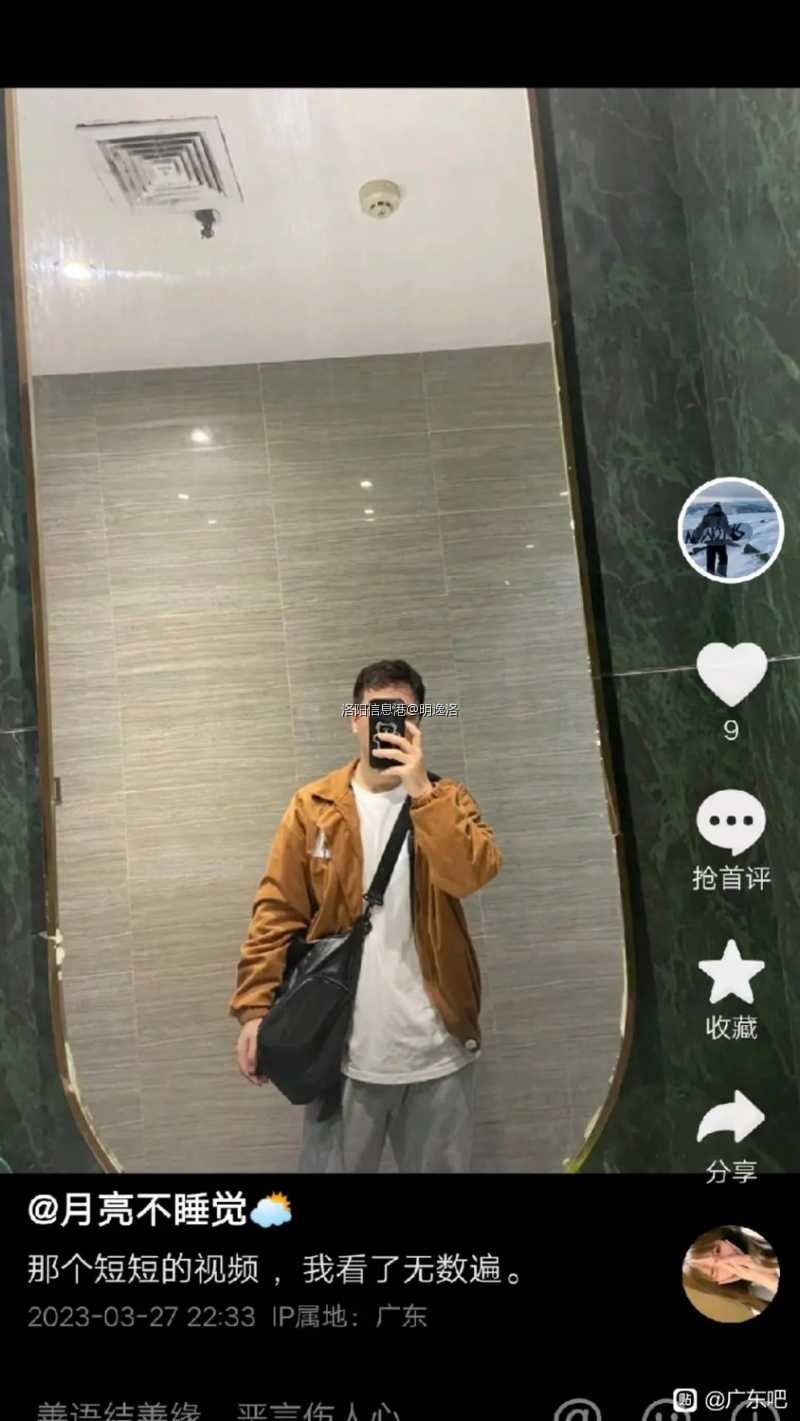Open the video author's profile avatar
The width and height of the screenshot is (800, 1421).
point(730,530)
